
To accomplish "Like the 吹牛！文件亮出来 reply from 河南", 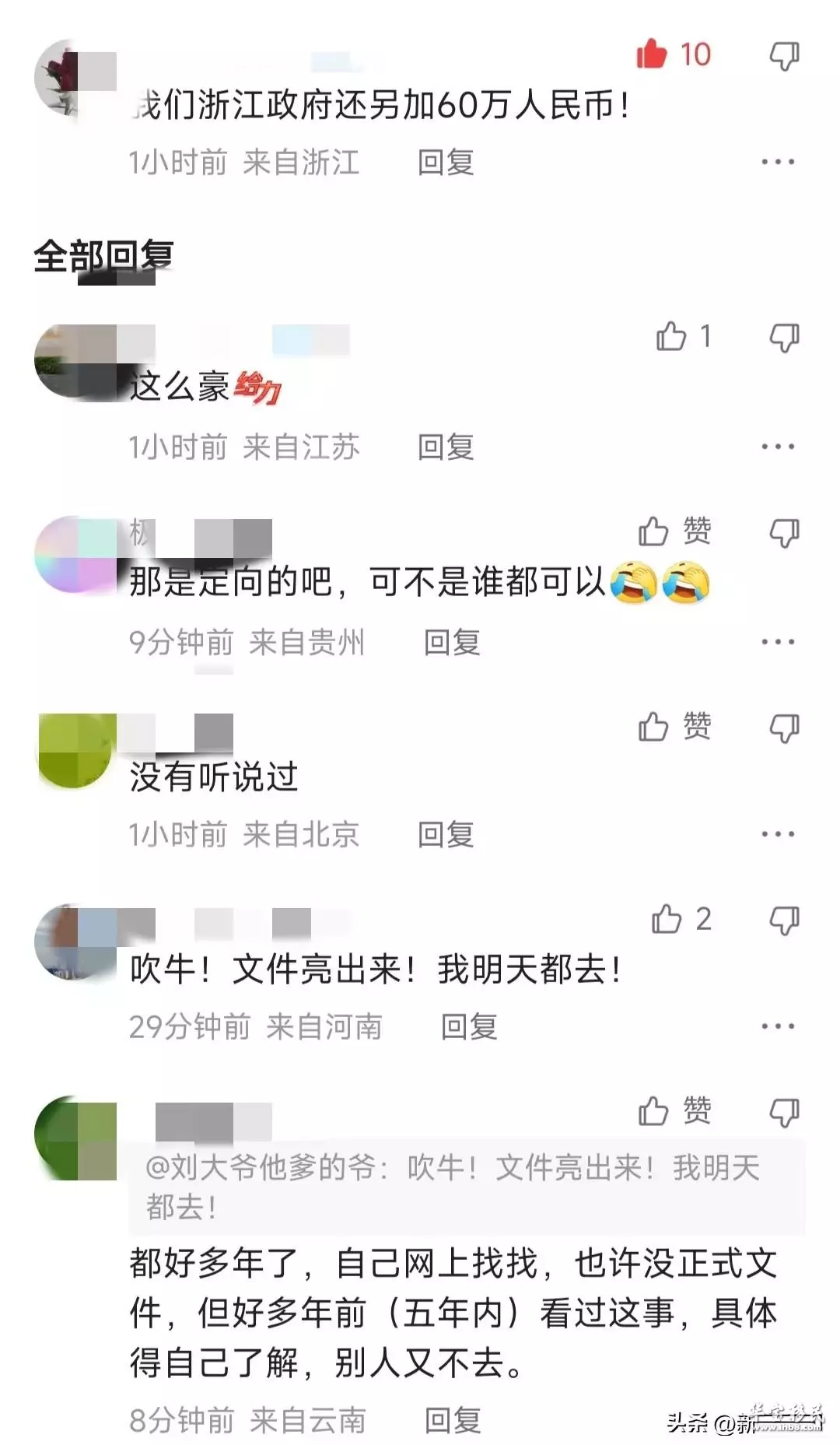I will 681,919.
